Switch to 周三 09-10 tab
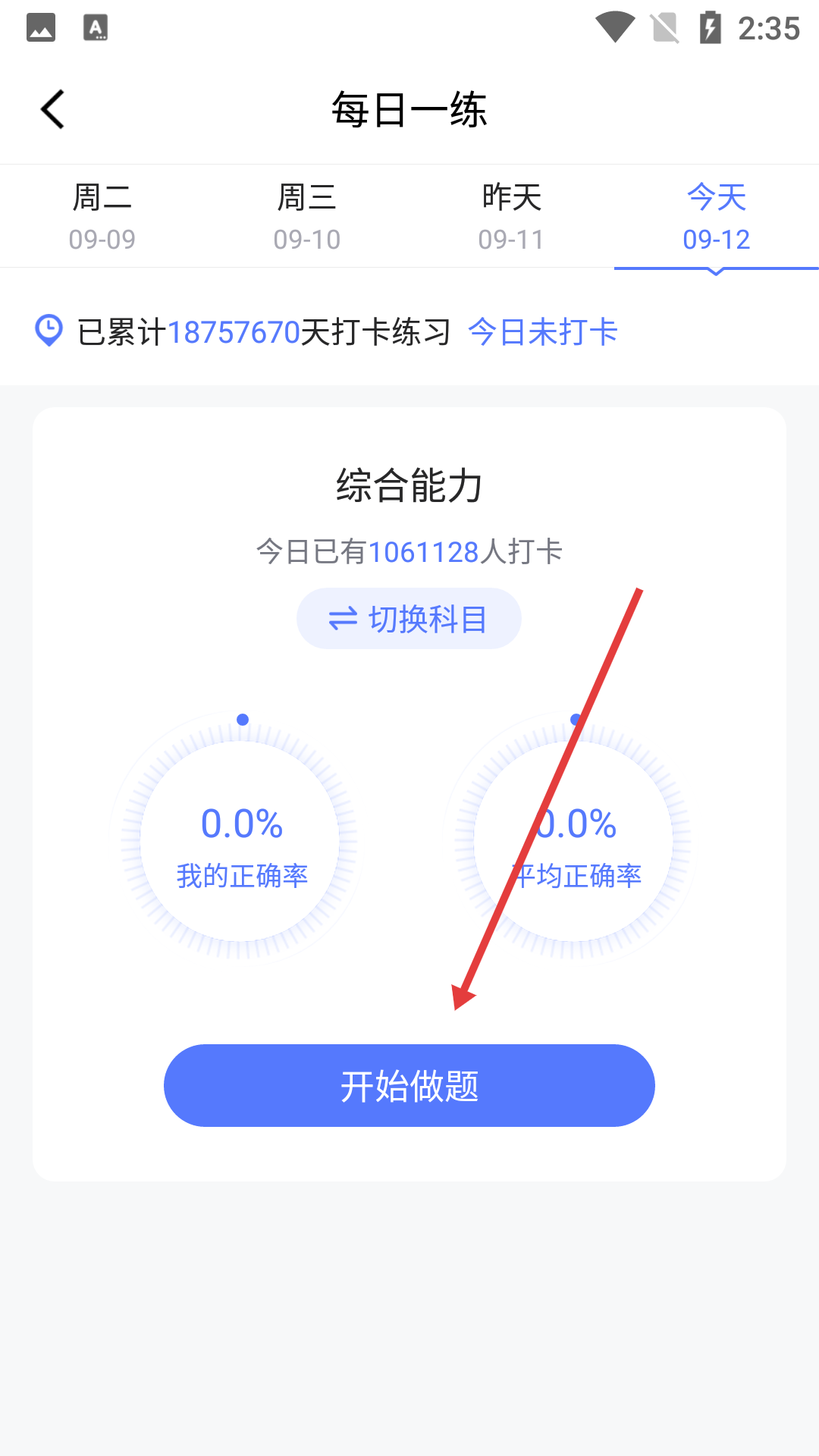 307,217
